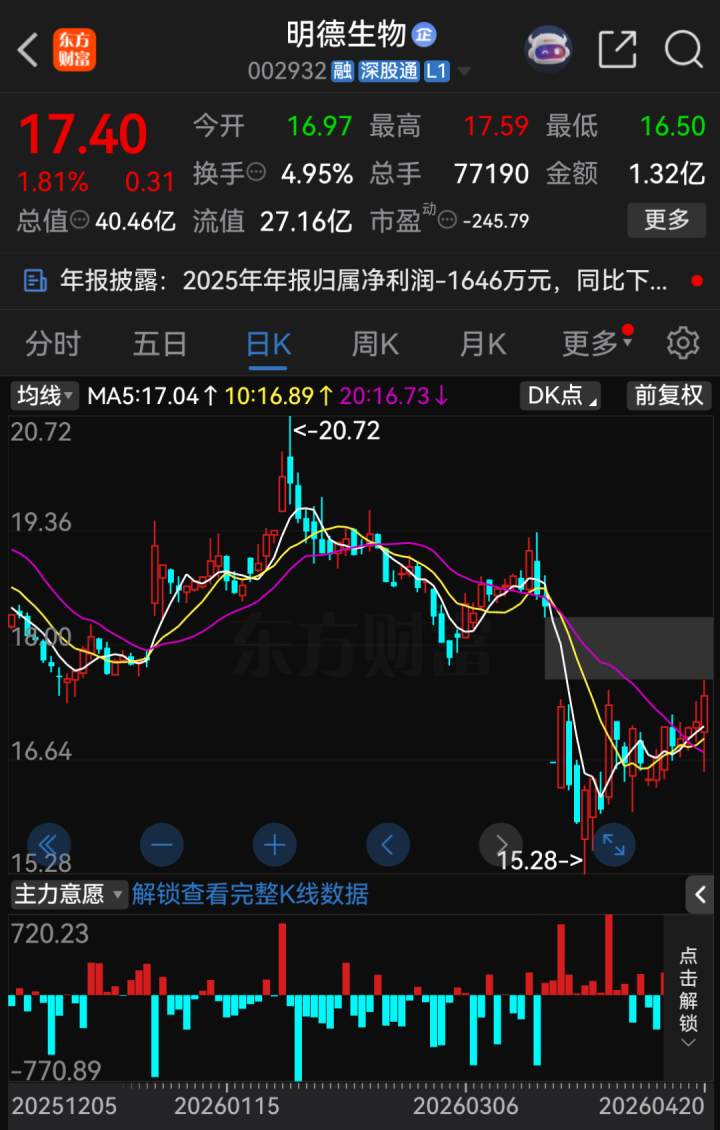Select the 周K chart tab
This screenshot has width=720, height=1130.
coord(375,344)
